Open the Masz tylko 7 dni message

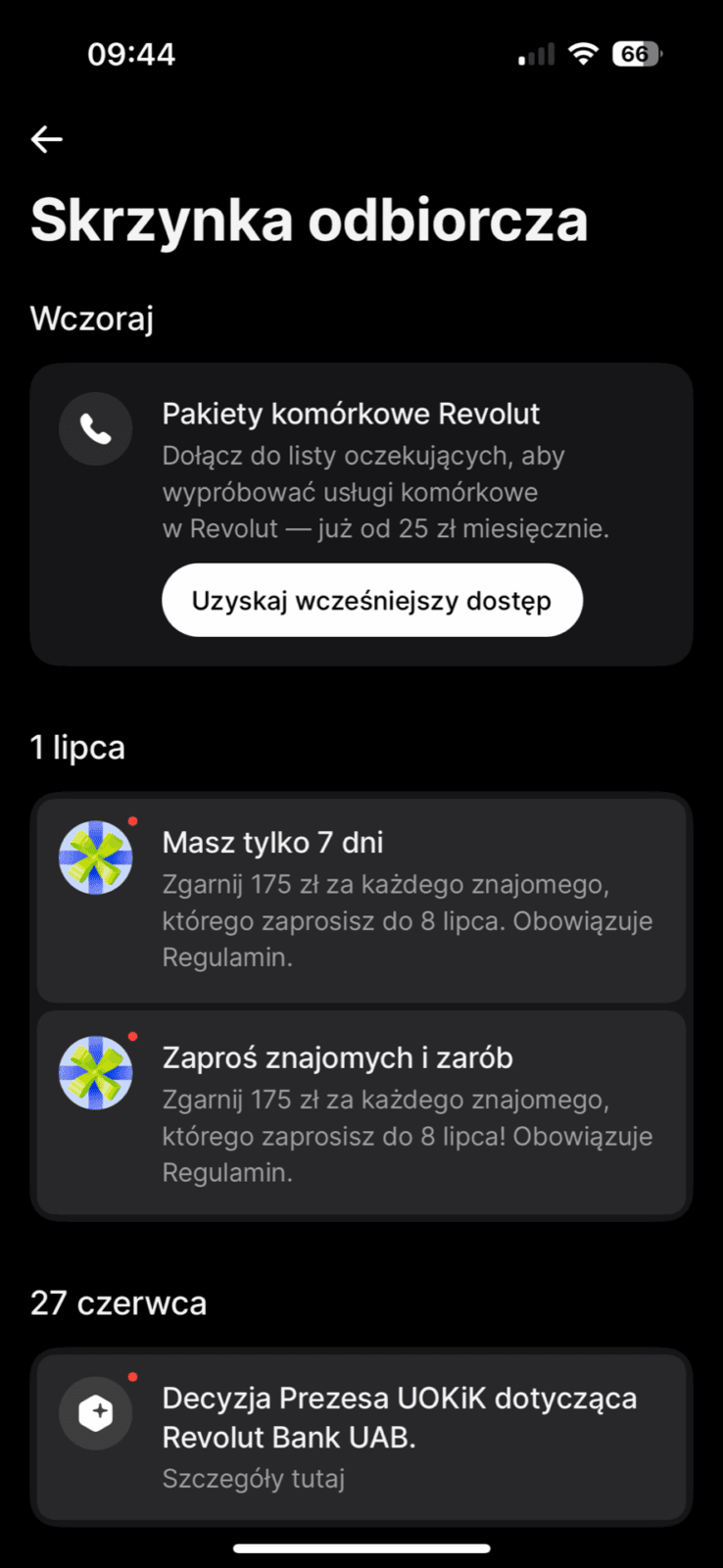[361, 900]
